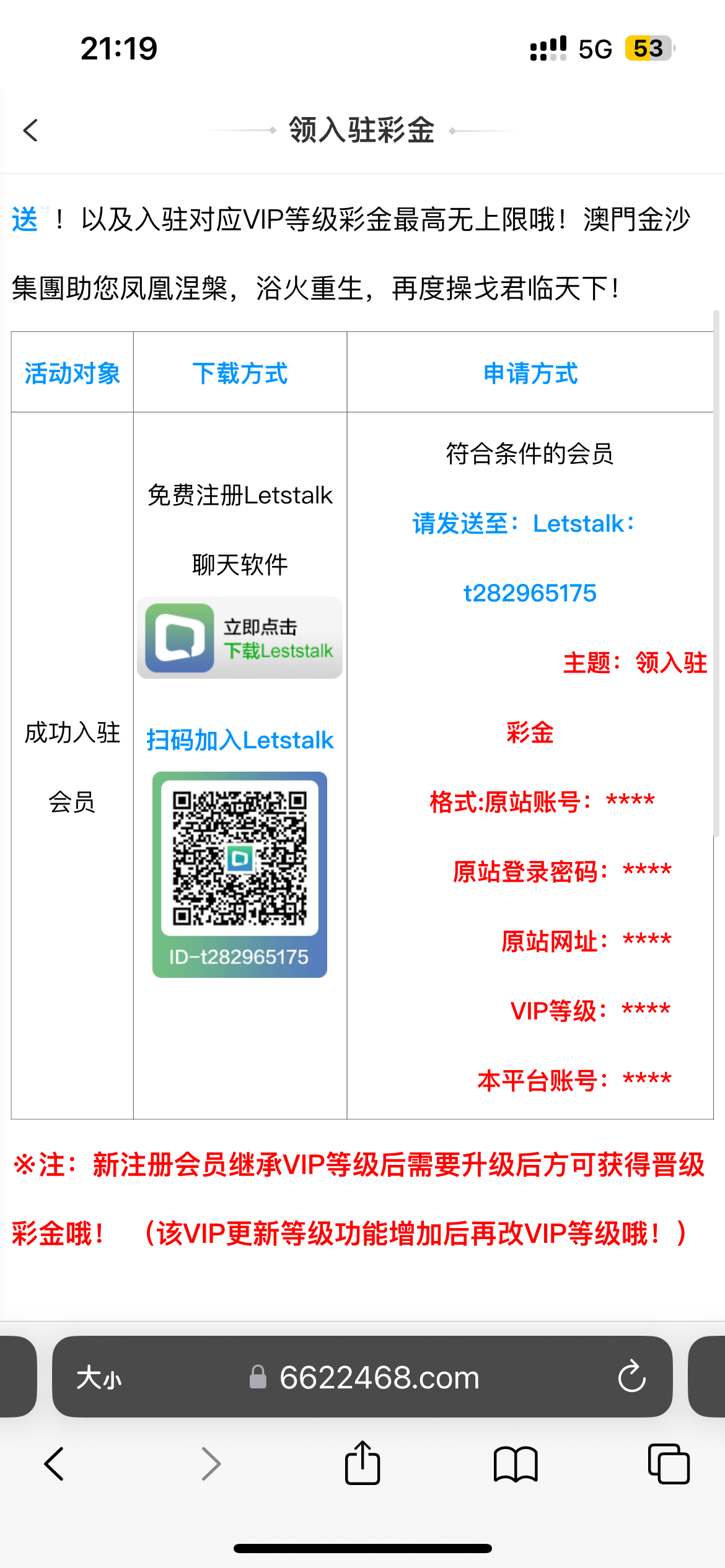The width and height of the screenshot is (725, 1568).
Task: Open the 大小 page settings menu
Action: pyautogui.click(x=99, y=1378)
